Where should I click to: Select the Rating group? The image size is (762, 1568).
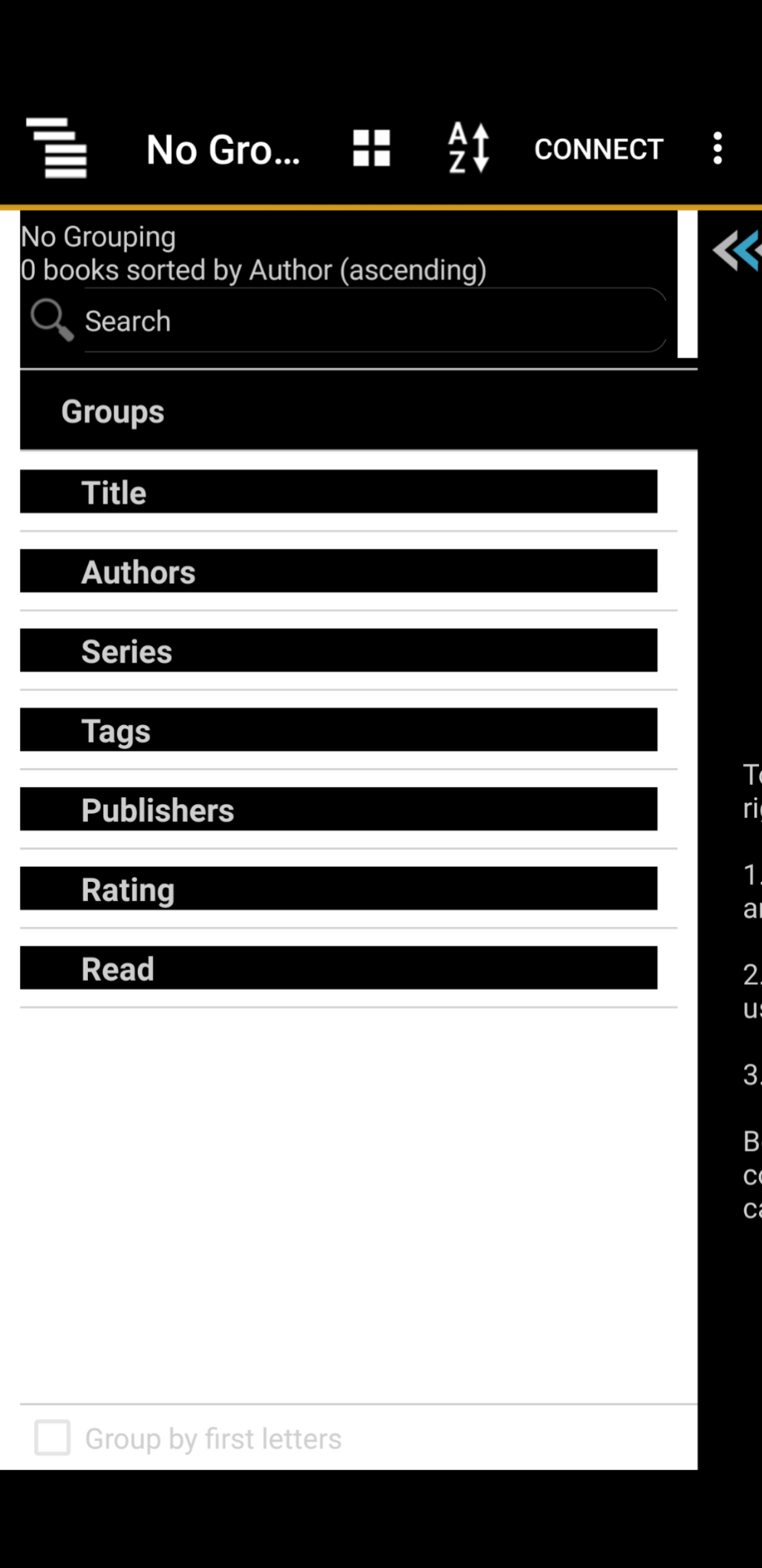point(338,889)
